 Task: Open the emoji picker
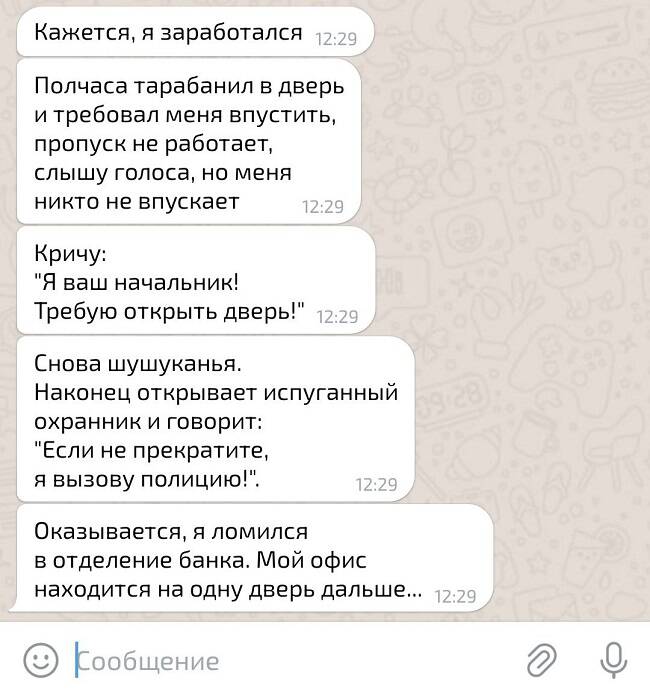(x=40, y=660)
